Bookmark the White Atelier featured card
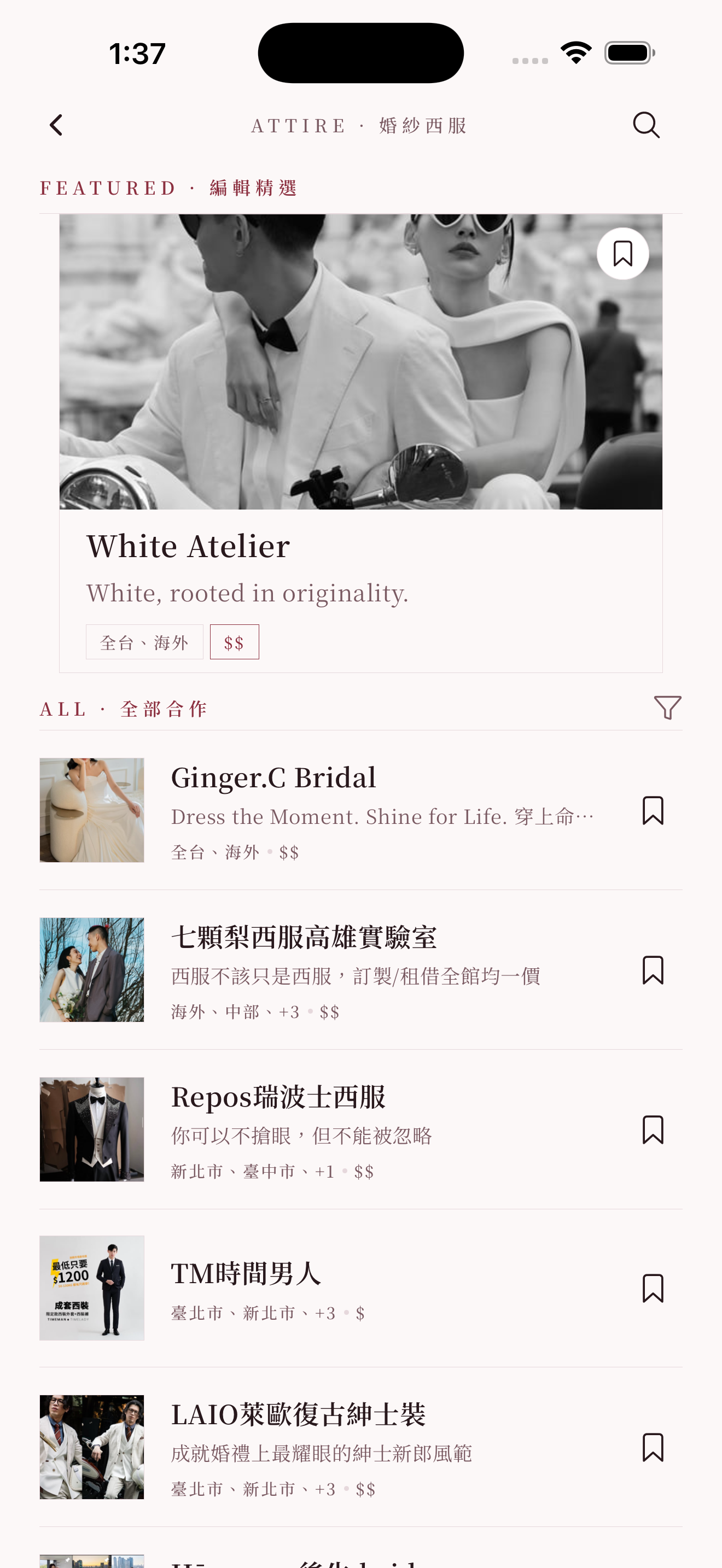722x1568 pixels. tap(622, 254)
